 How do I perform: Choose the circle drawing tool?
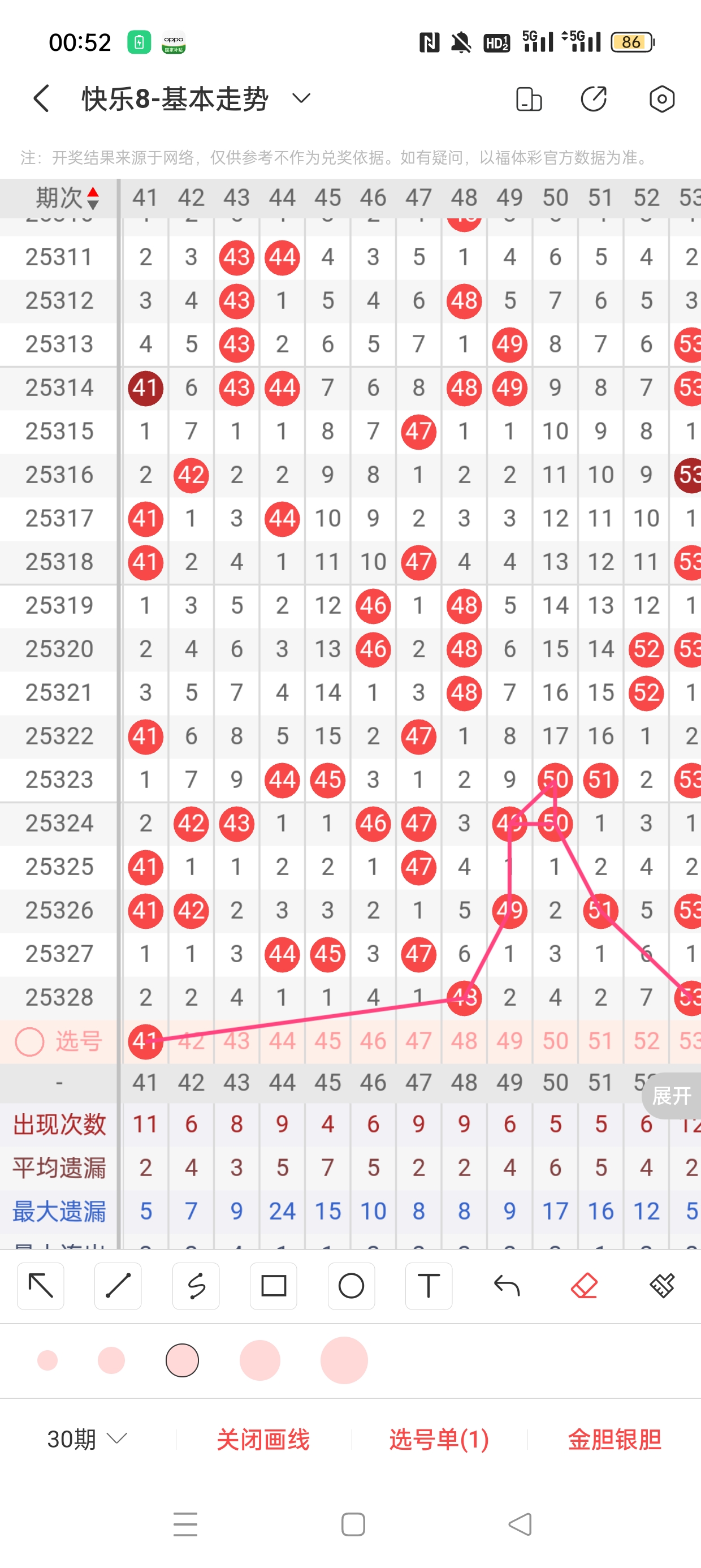coord(351,1286)
